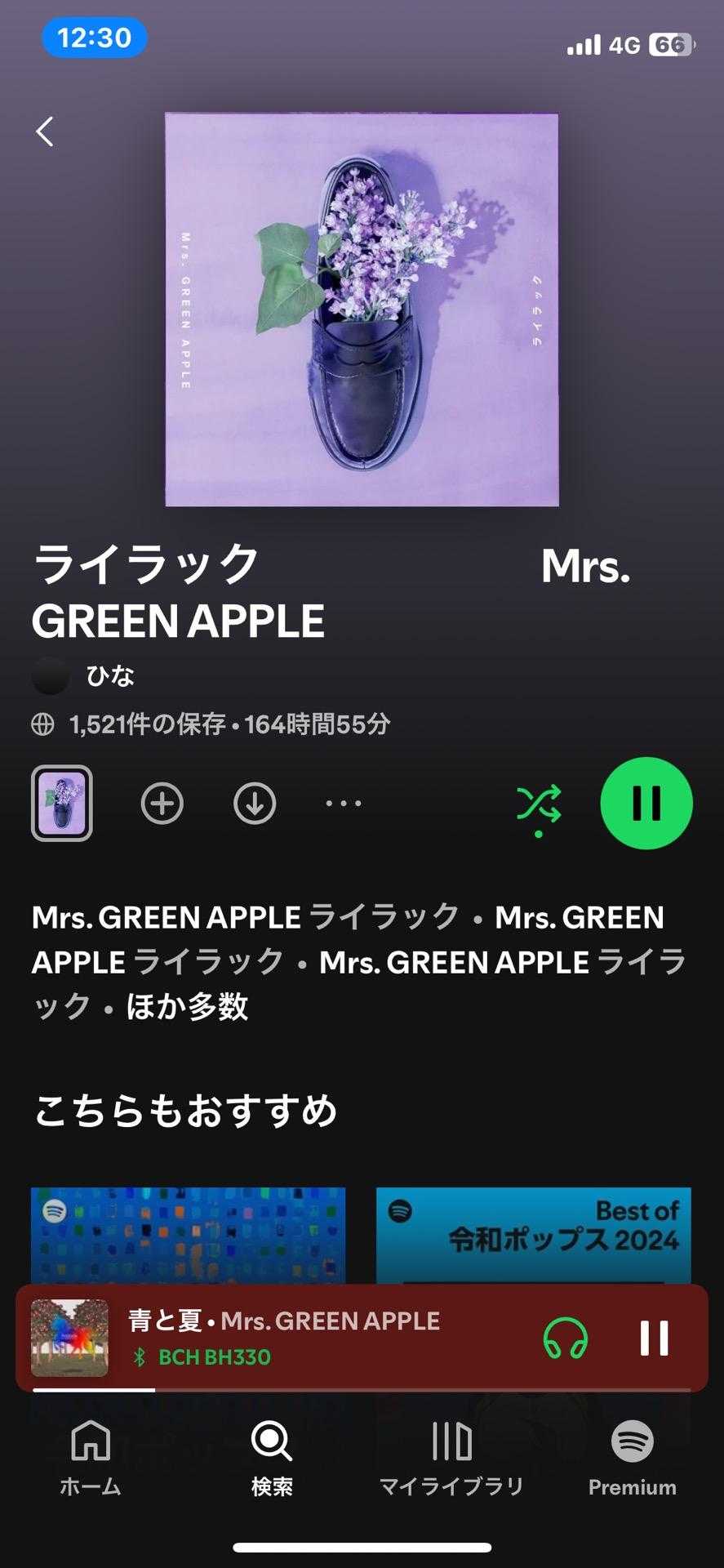Open the playlist preview thumbnail
Image resolution: width=724 pixels, height=1568 pixels.
click(62, 804)
